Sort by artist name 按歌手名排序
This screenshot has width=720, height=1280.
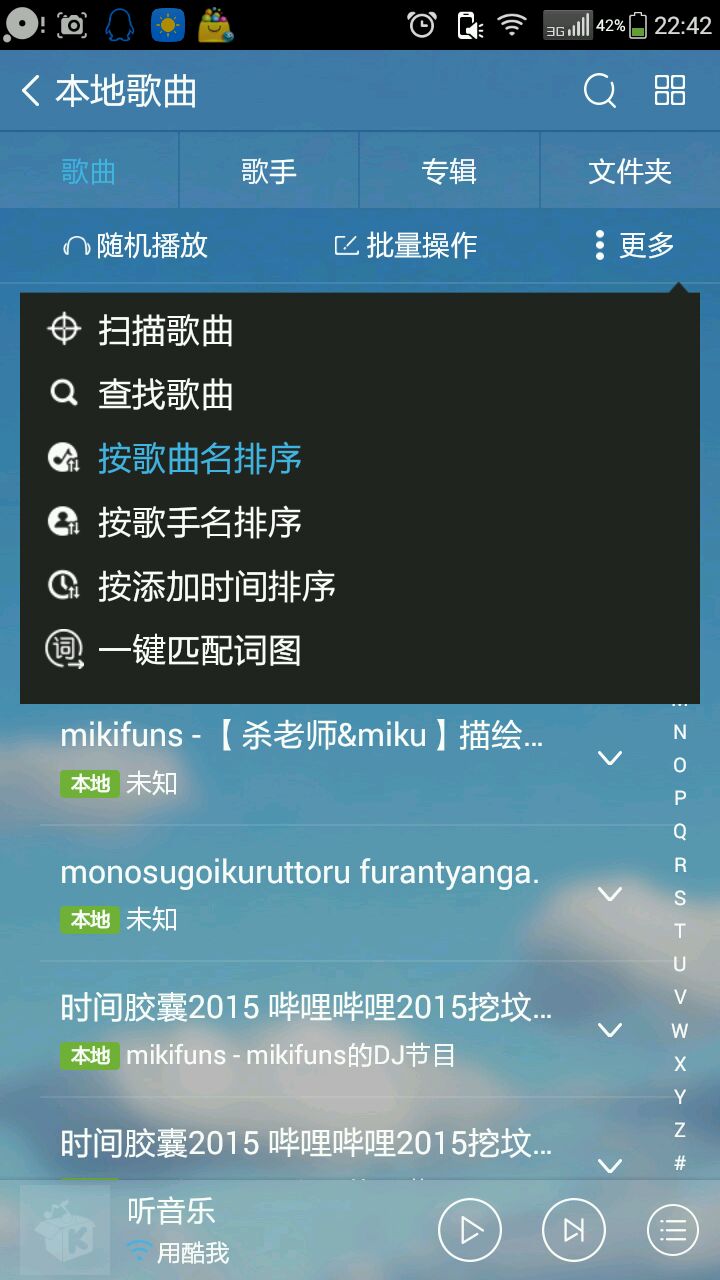pos(199,522)
